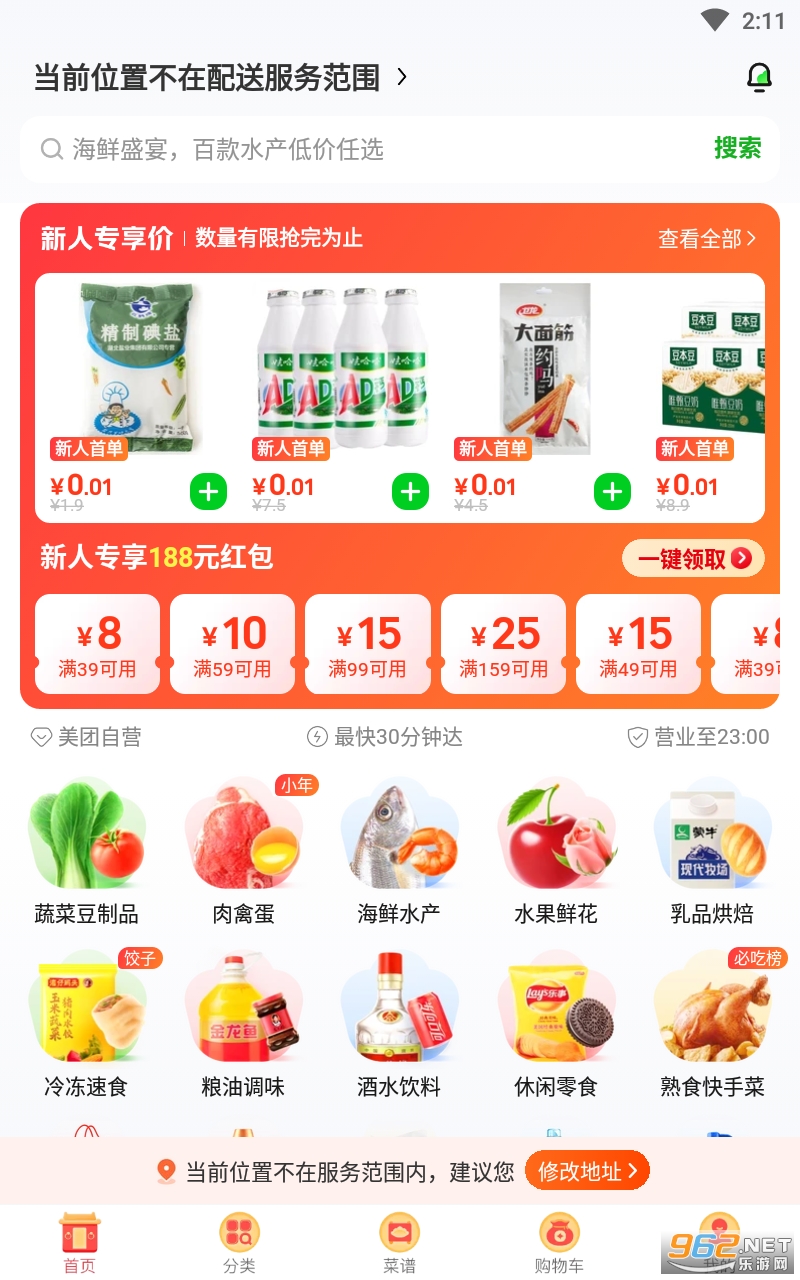Open the 购物车 tab
Image resolution: width=800 pixels, height=1280 pixels.
[x=558, y=1244]
